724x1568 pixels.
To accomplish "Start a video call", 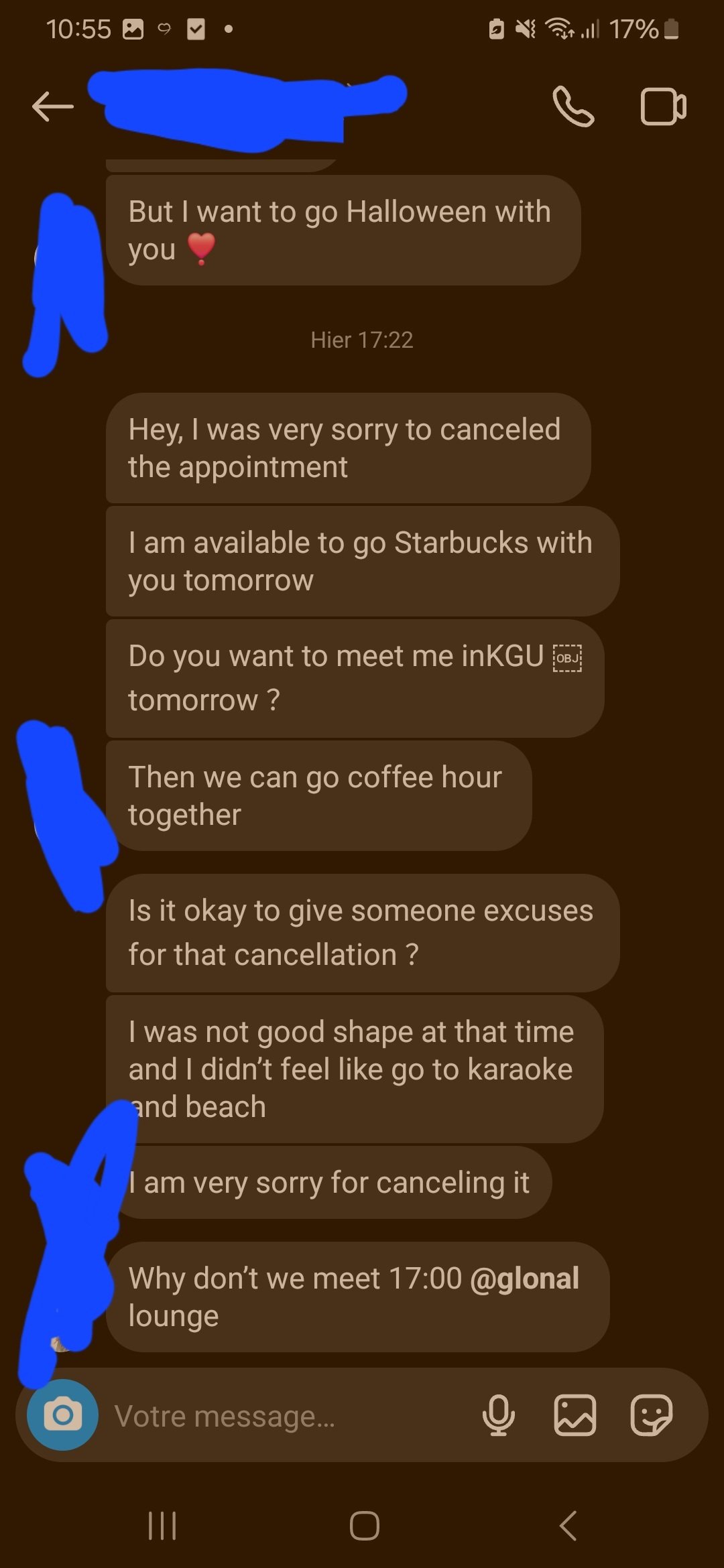I will click(x=663, y=107).
